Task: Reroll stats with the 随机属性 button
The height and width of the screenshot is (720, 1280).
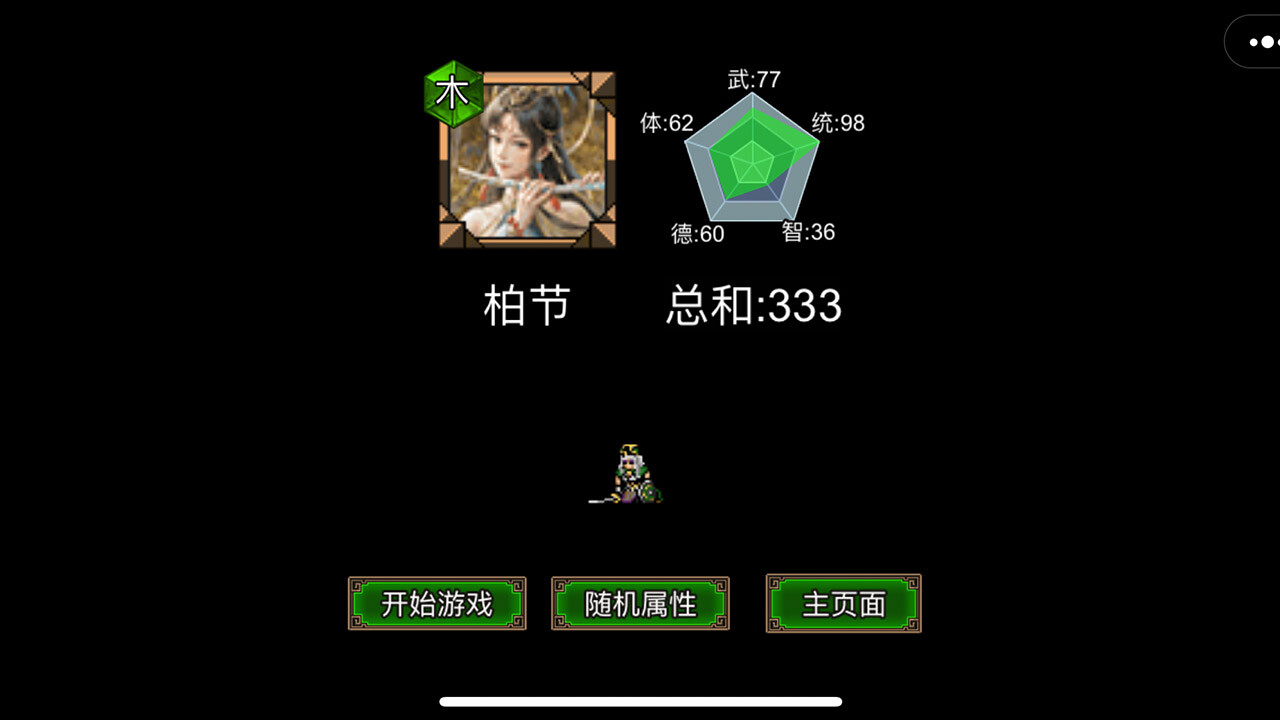Action: pyautogui.click(x=640, y=603)
